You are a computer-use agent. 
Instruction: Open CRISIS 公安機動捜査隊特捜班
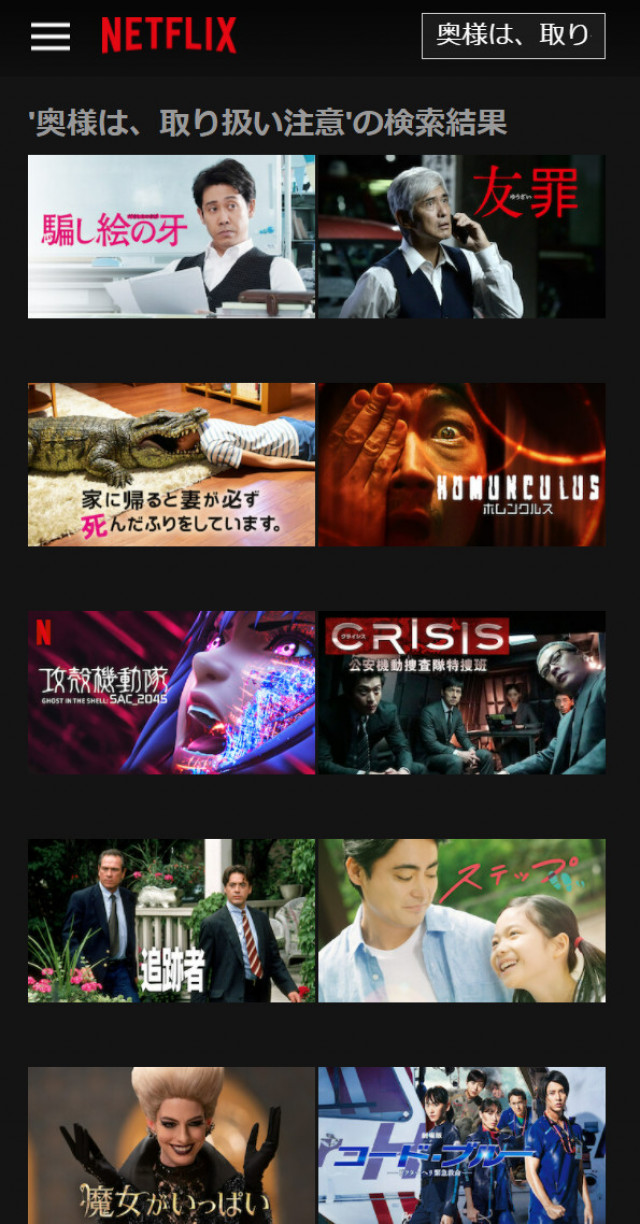click(461, 692)
